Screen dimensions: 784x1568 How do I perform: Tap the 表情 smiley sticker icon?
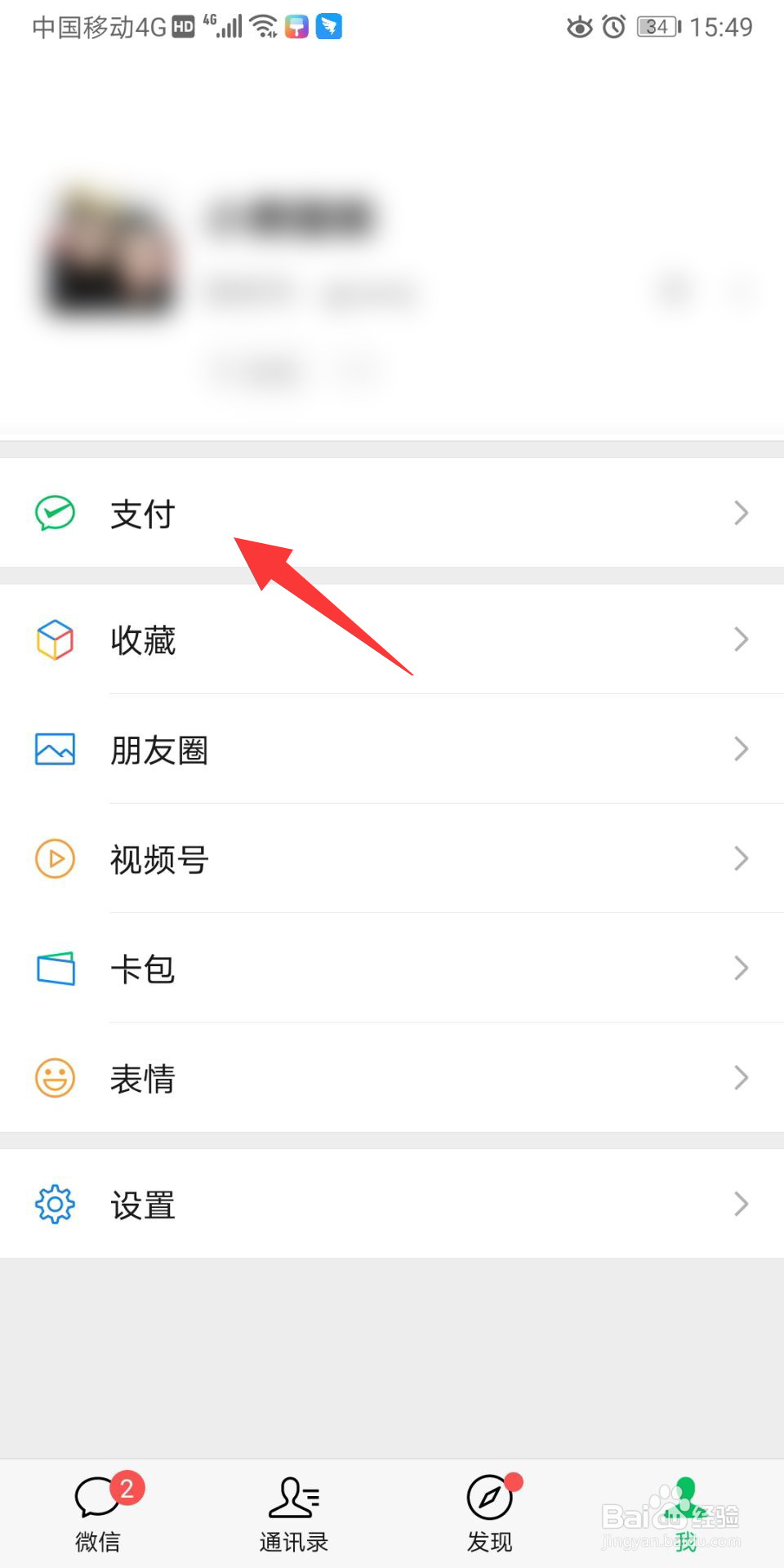[54, 1078]
